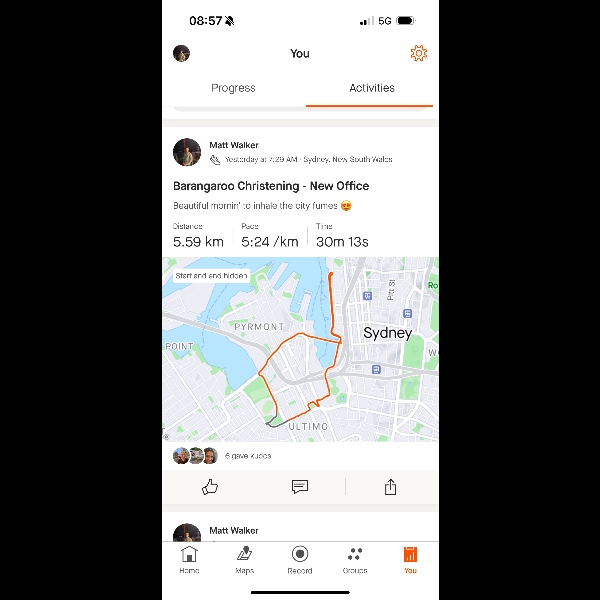Give kudos to Barangaroo Christening run
600x600 pixels.
[x=210, y=487]
